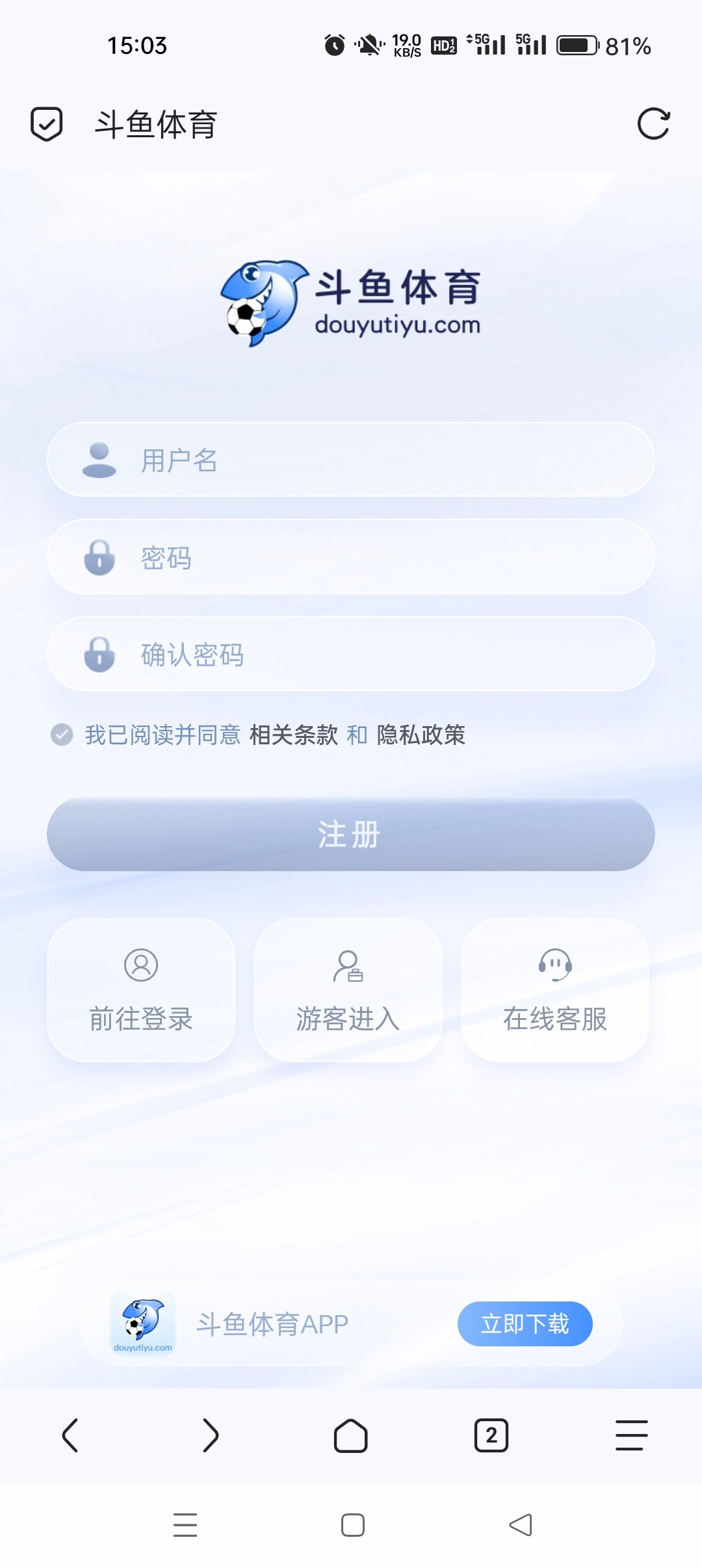Open the browser menu with three lines
Screen dimensions: 702x1568
pos(631,1435)
